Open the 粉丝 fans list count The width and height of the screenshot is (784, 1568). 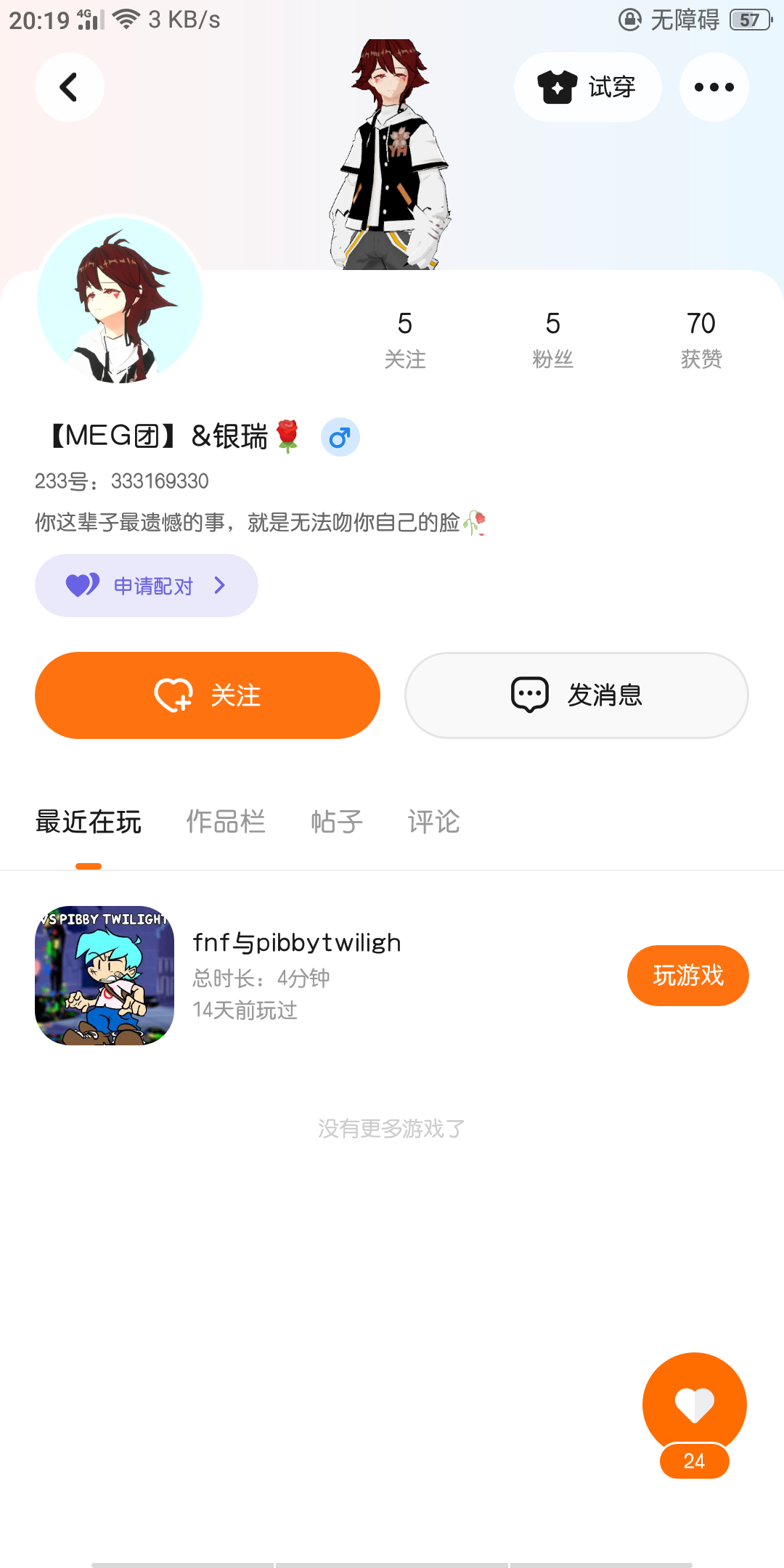[552, 338]
